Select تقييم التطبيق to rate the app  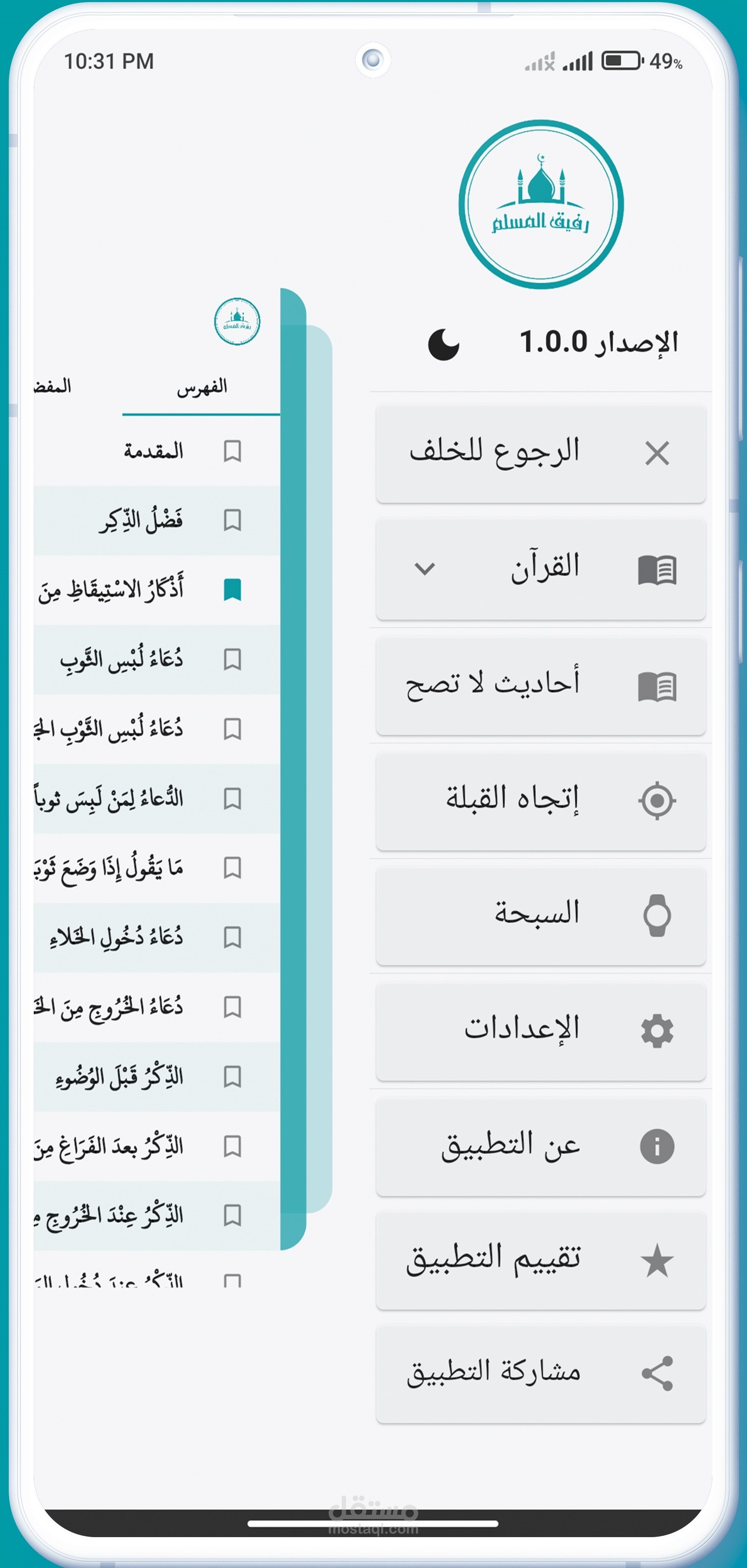tap(541, 1260)
